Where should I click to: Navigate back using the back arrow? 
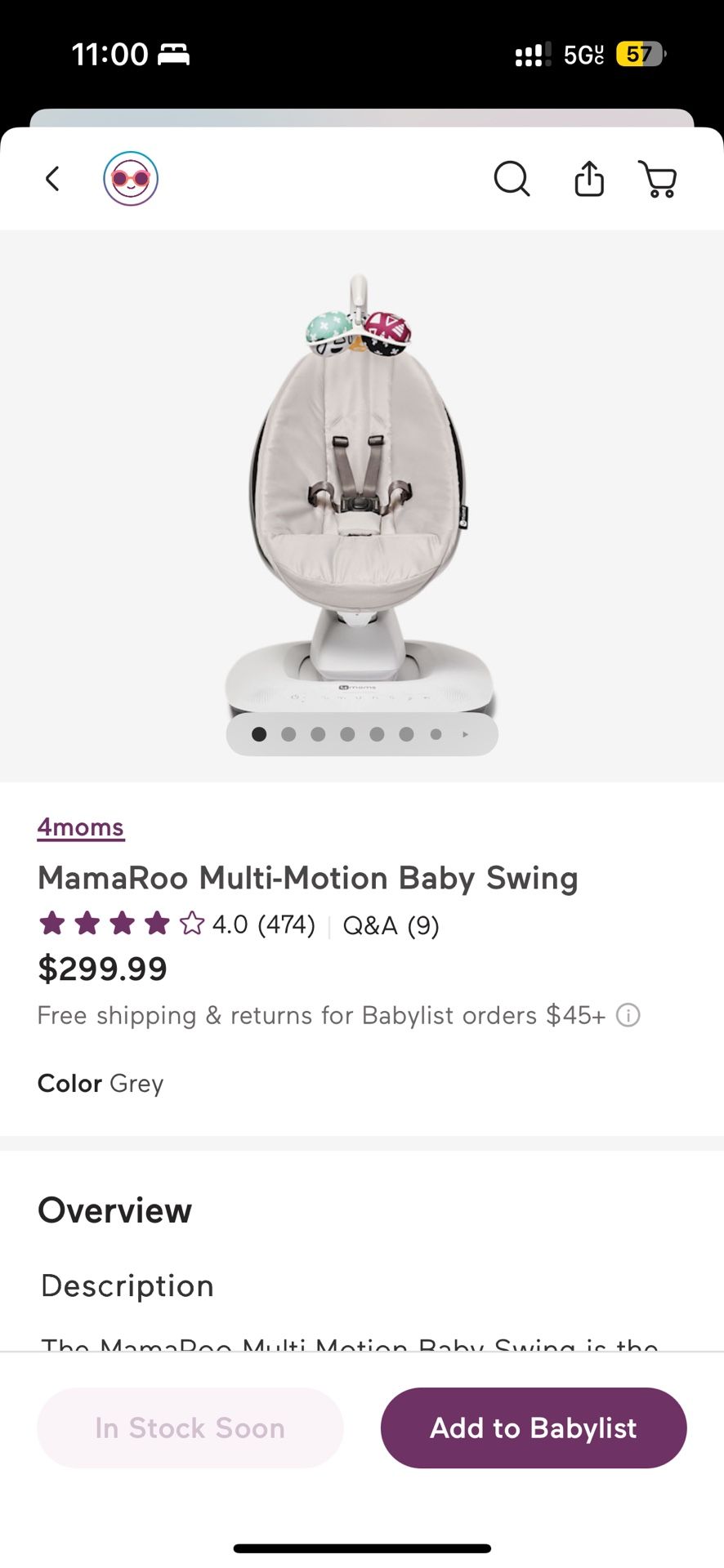52,179
